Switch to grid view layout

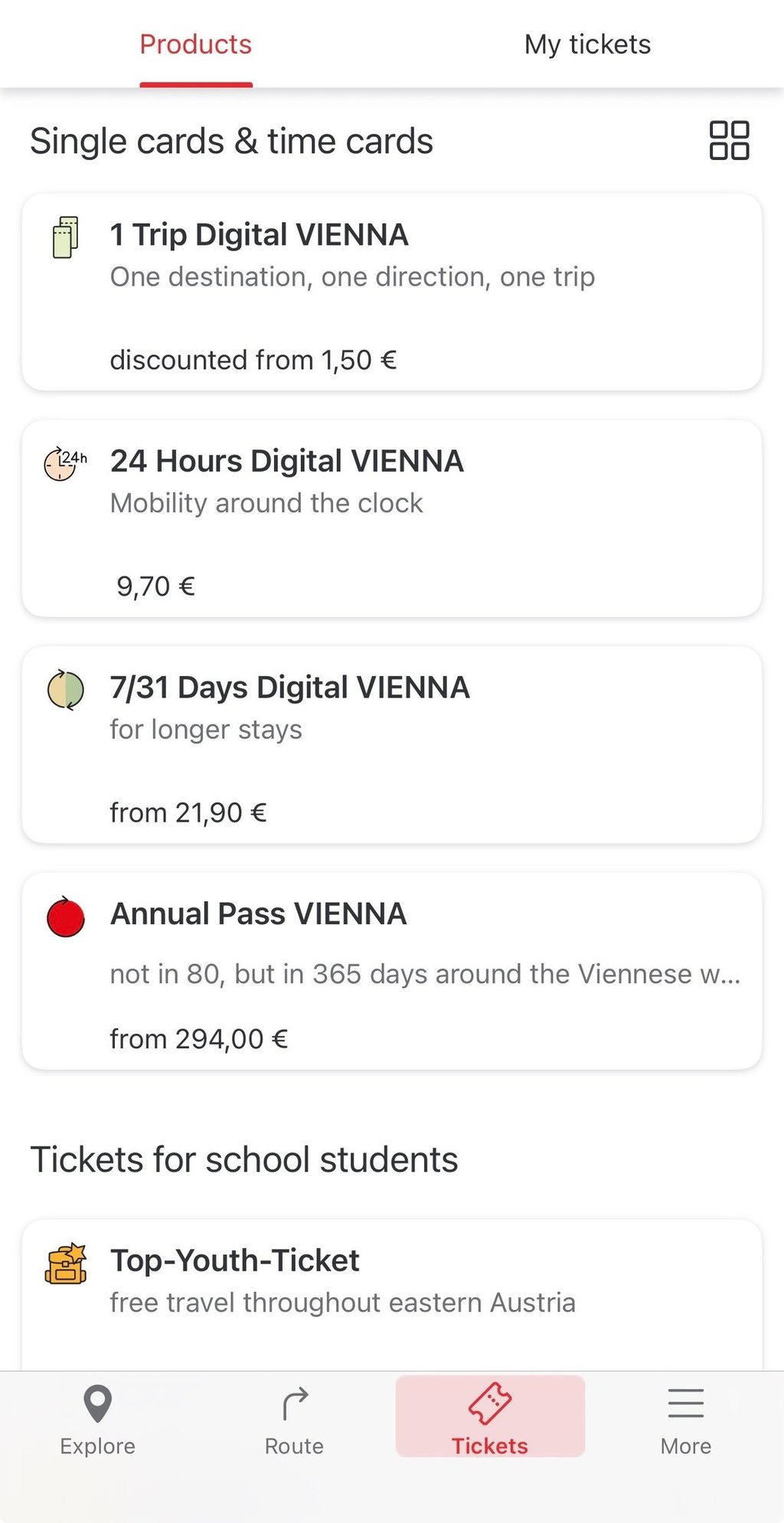tap(728, 141)
